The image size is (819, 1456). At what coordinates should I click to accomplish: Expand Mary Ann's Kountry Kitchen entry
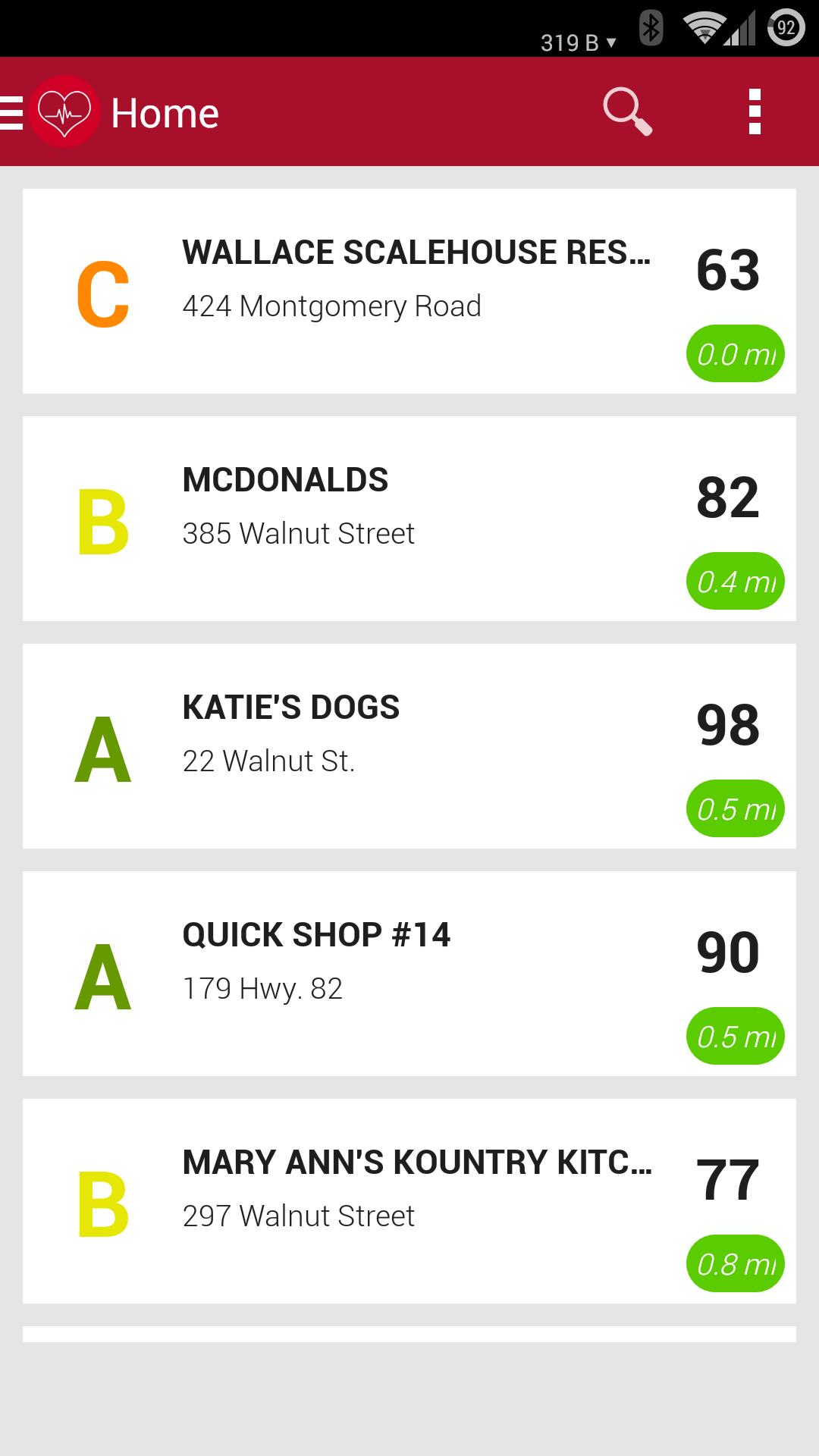[417, 1163]
